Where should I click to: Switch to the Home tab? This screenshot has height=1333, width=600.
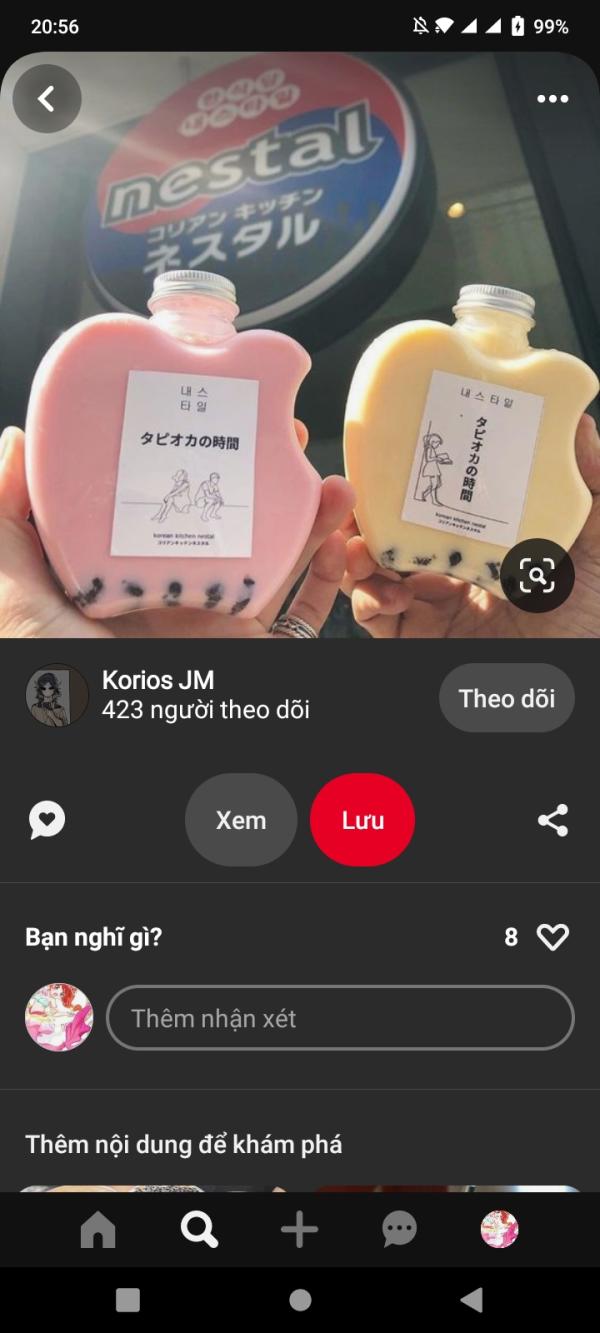tap(98, 1229)
